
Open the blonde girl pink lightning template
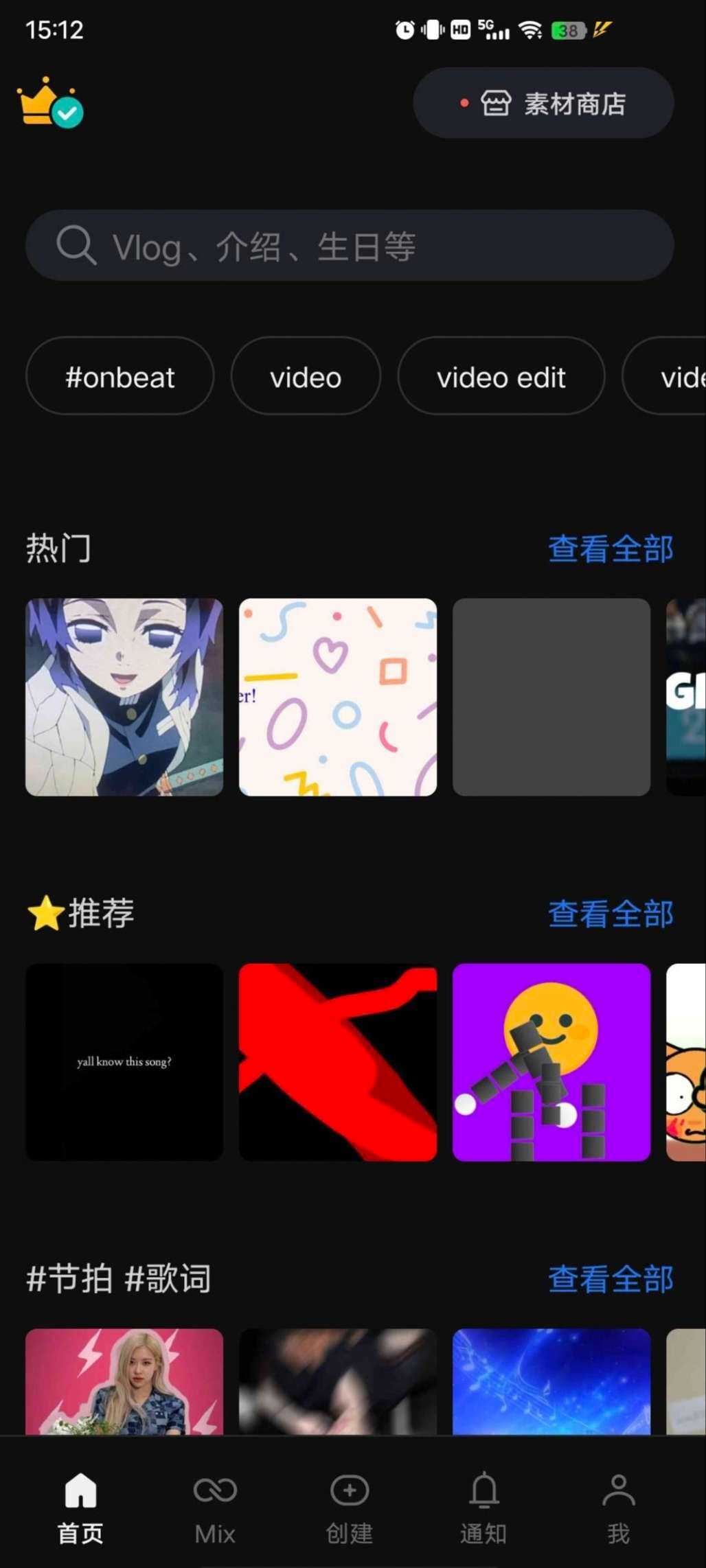pyautogui.click(x=124, y=1381)
